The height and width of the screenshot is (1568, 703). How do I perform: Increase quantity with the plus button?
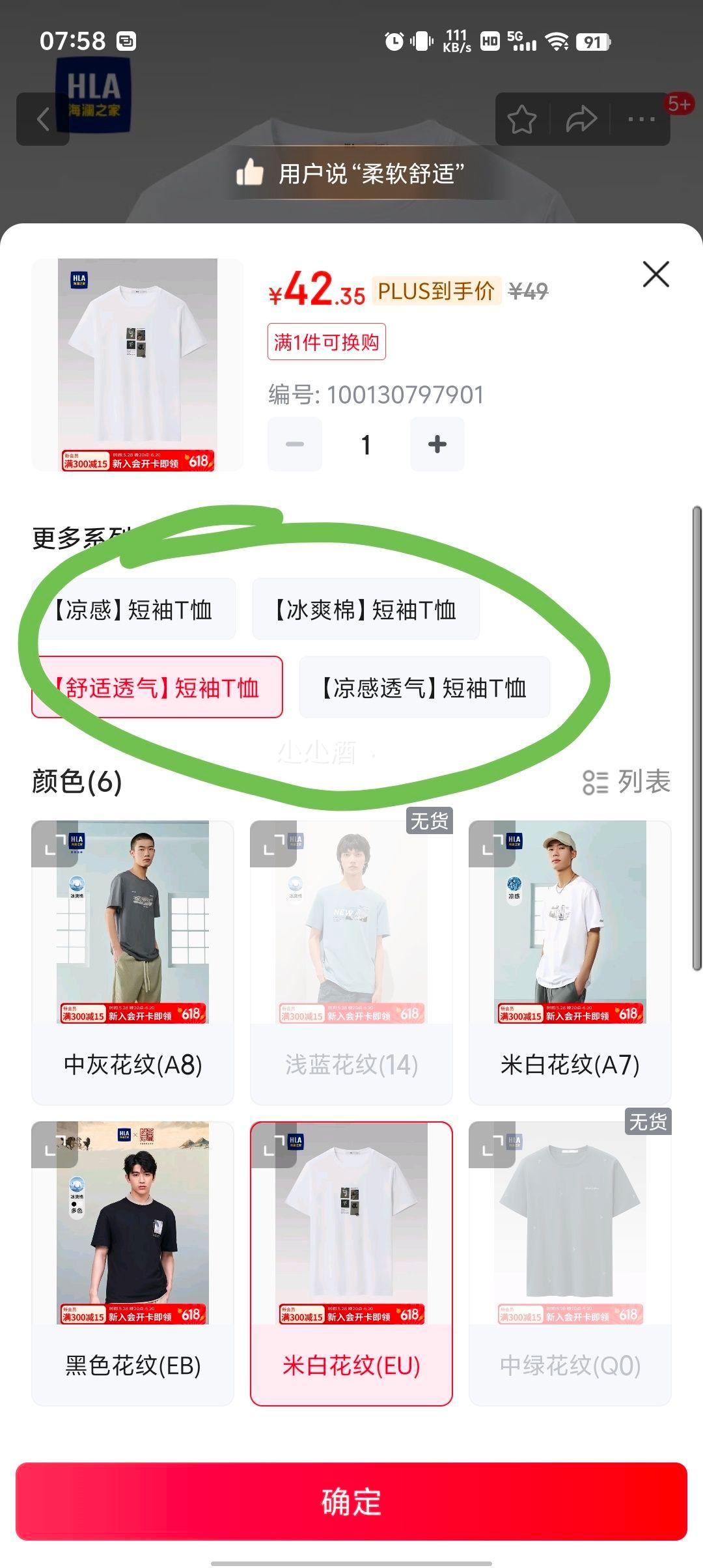pyautogui.click(x=437, y=444)
